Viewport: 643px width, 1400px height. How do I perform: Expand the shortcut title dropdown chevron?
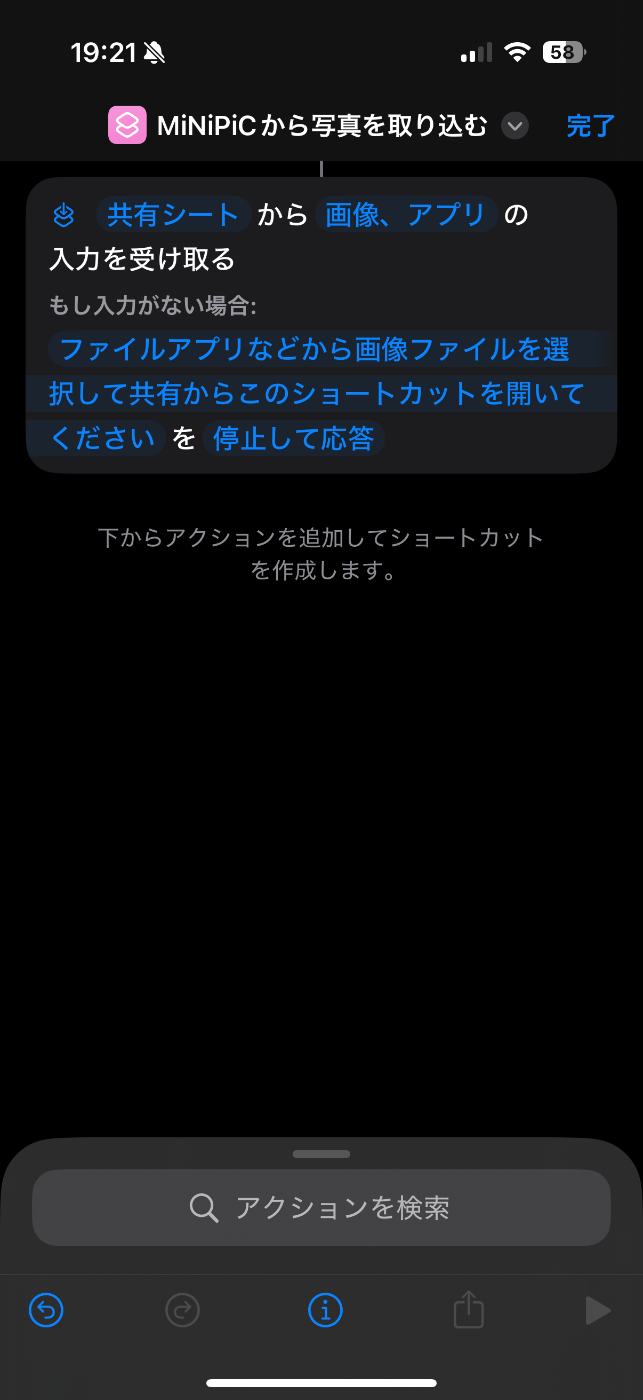click(515, 126)
